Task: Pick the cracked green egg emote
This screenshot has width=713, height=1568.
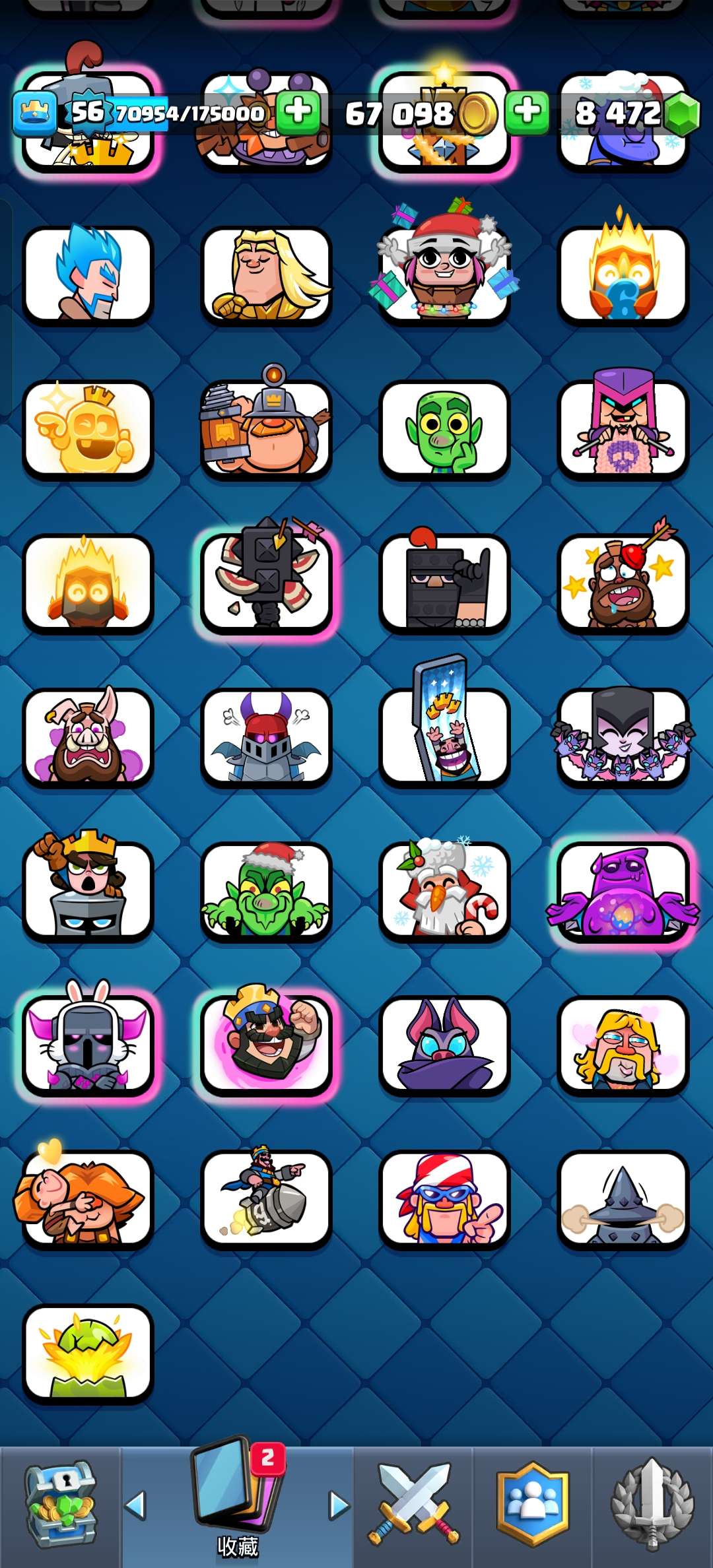Action: pos(88,1353)
